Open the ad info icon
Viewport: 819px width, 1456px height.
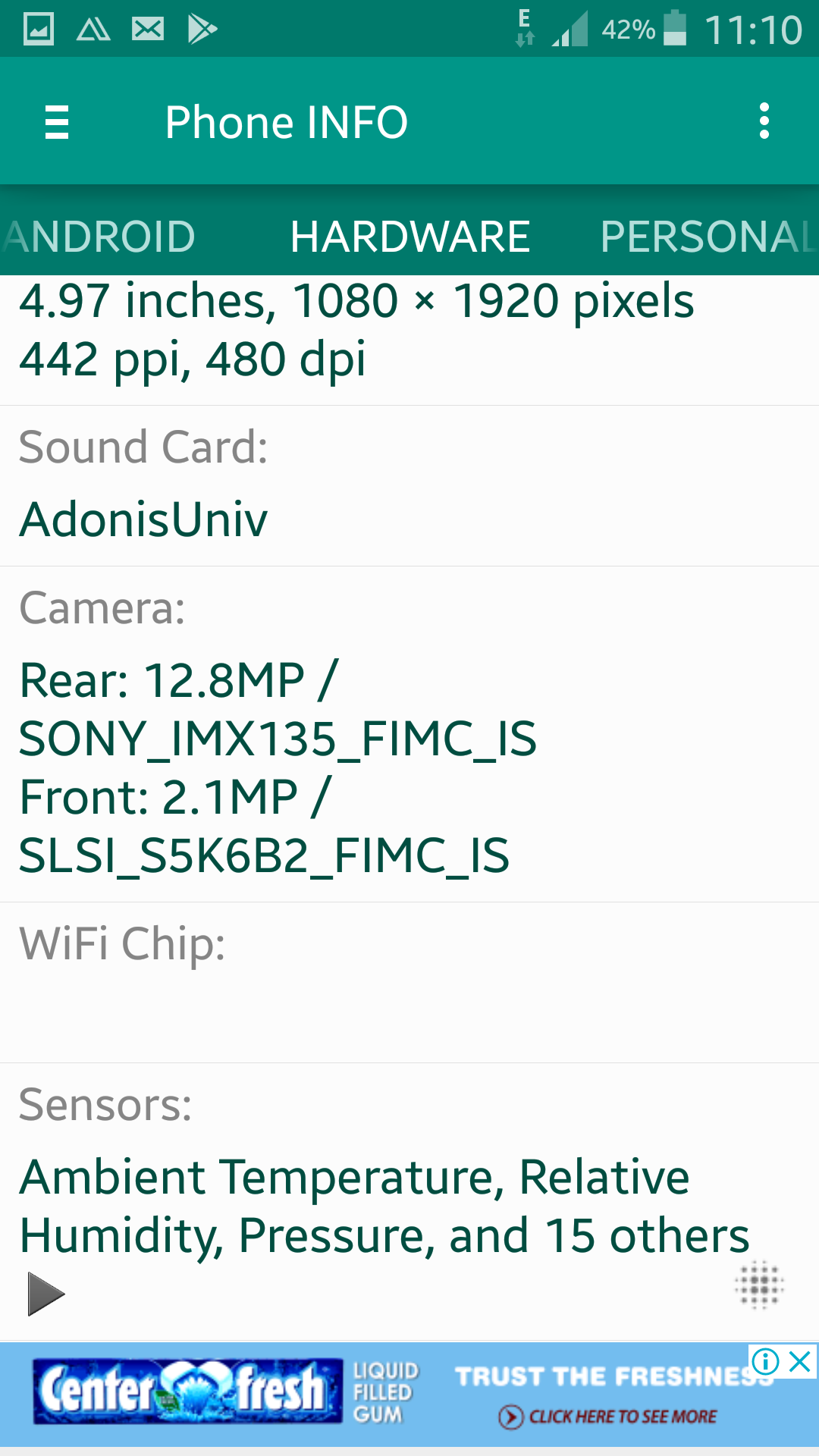click(766, 1362)
